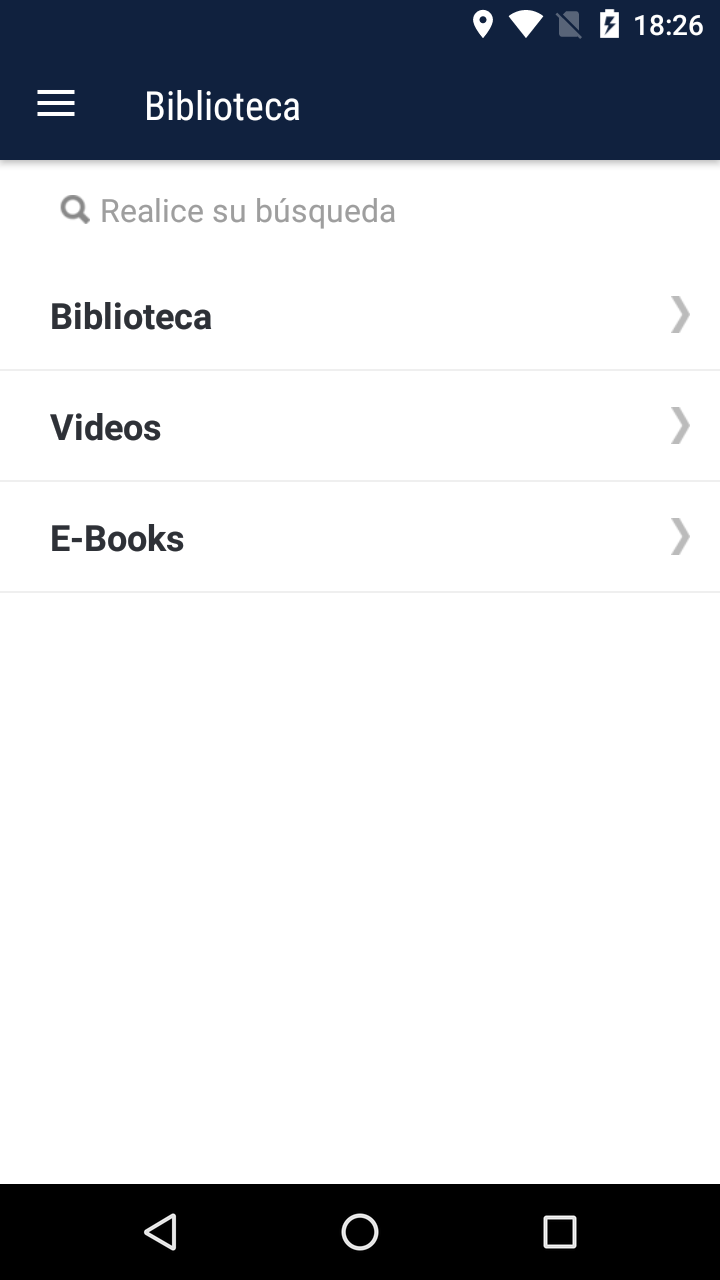
Task: Tap the battery charging icon
Action: (611, 24)
